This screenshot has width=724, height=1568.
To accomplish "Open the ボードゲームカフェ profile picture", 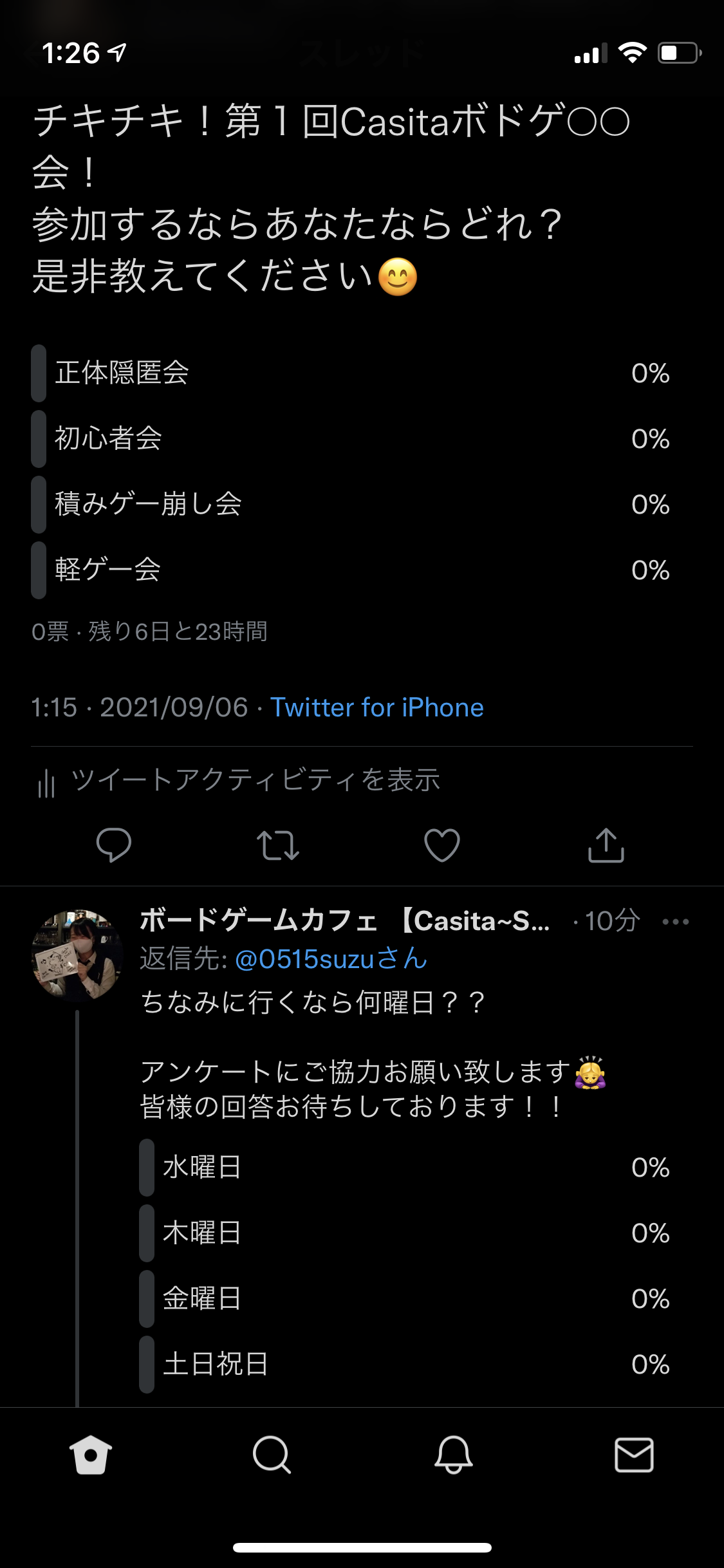I will click(x=77, y=955).
